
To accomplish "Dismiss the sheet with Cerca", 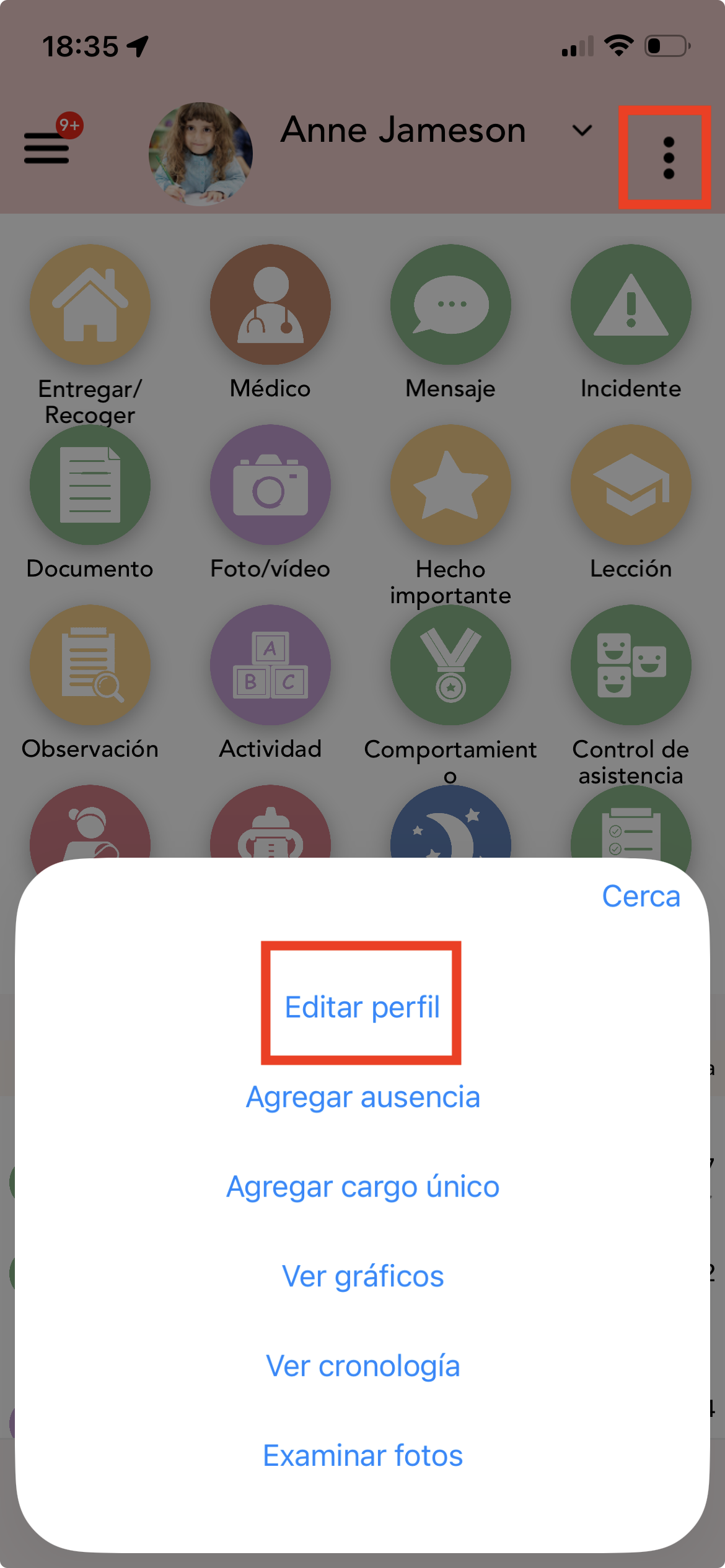I will 641,896.
